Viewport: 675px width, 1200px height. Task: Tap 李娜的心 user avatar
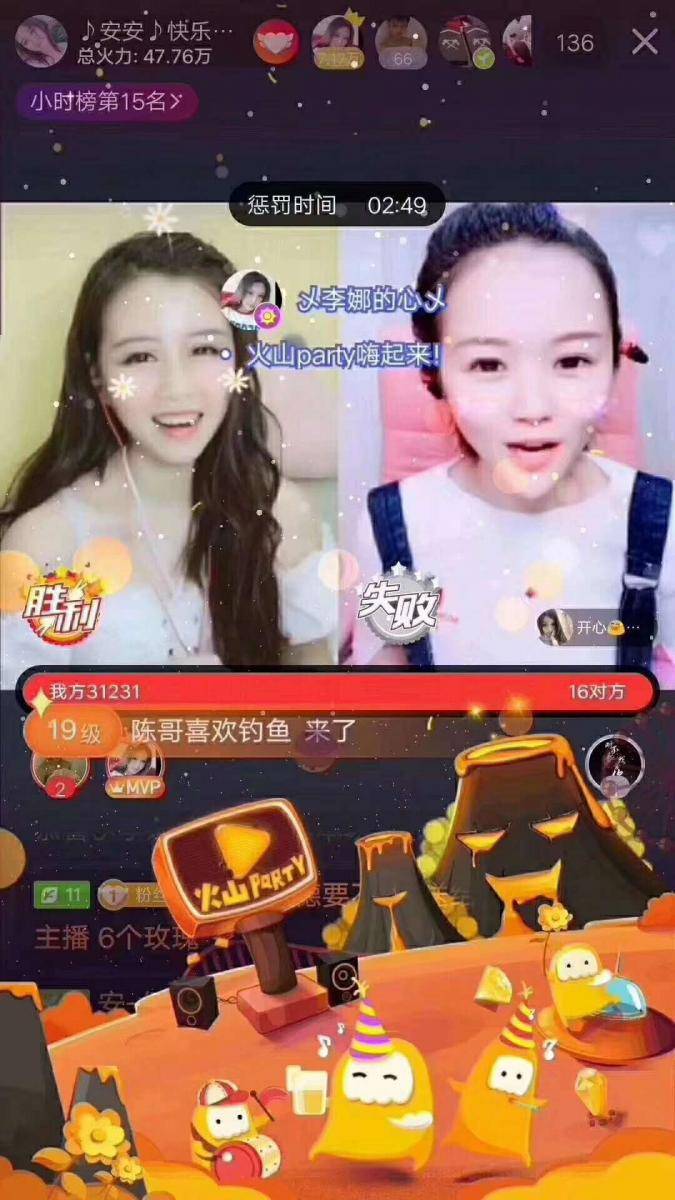click(x=251, y=297)
